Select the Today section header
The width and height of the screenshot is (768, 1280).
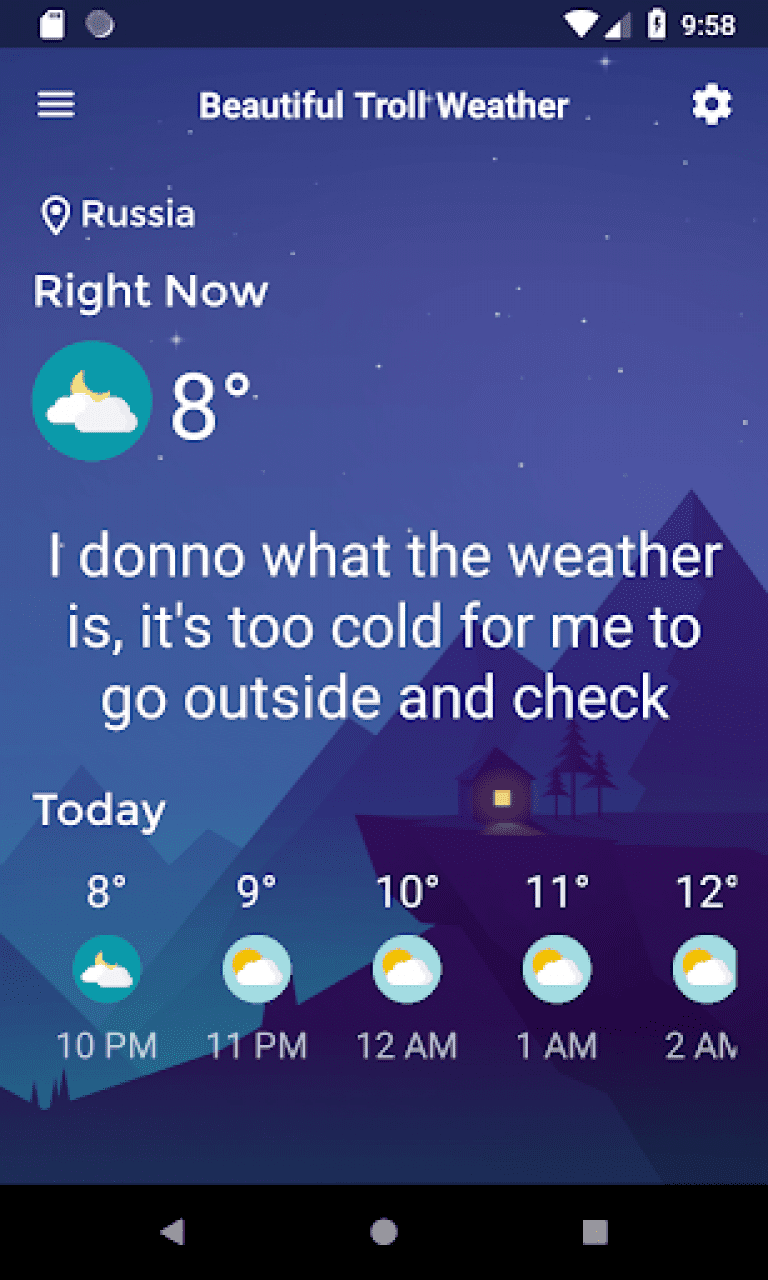98,810
